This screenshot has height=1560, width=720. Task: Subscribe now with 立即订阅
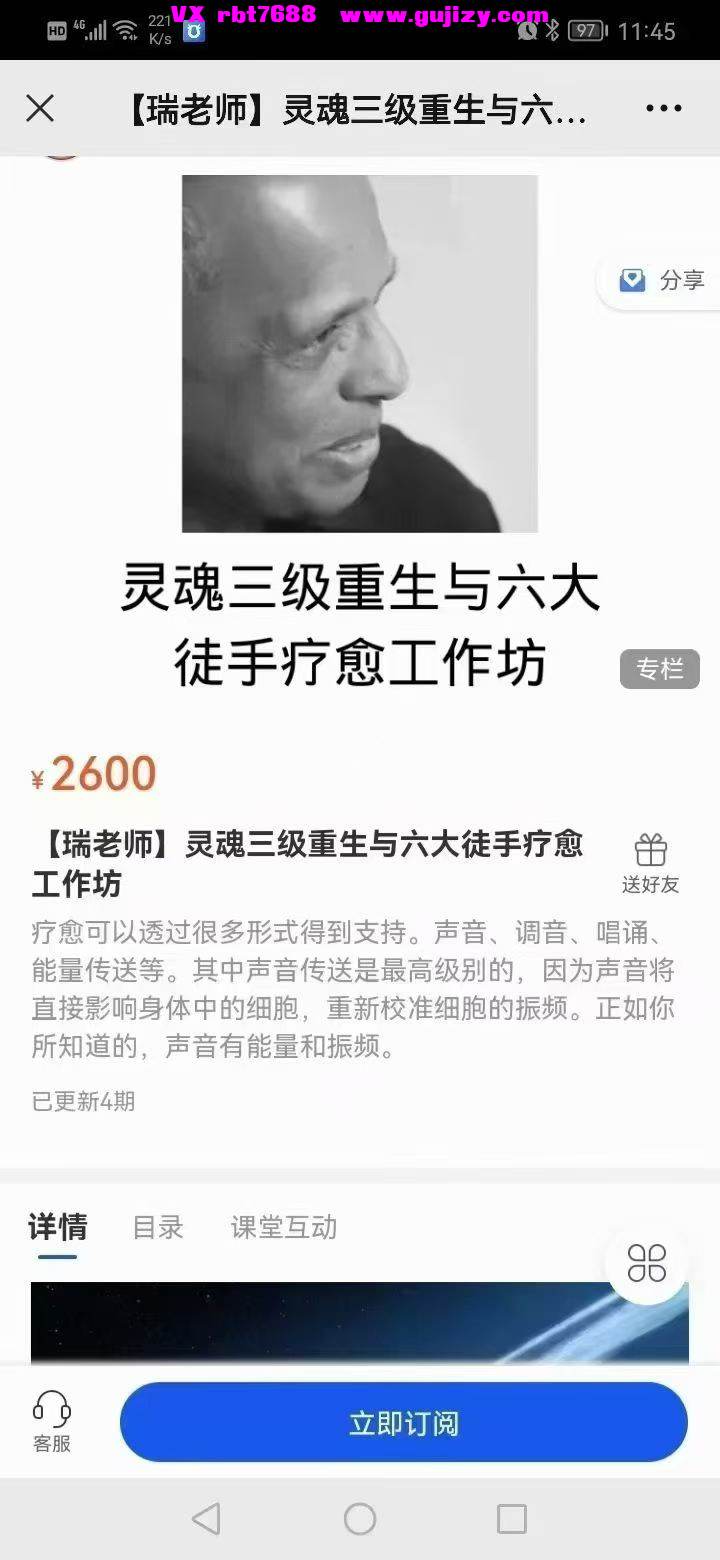[x=404, y=1422]
